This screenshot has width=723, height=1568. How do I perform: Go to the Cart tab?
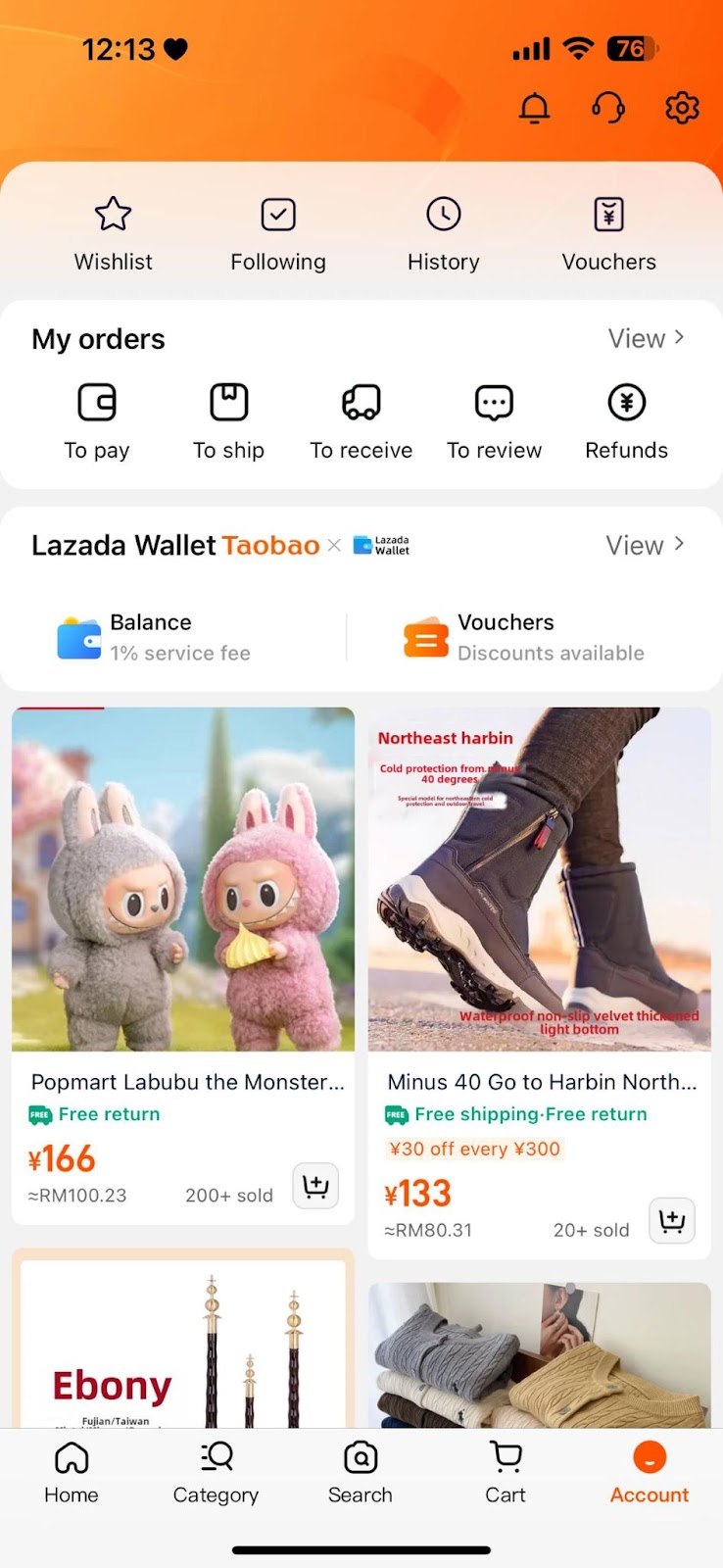(506, 1472)
